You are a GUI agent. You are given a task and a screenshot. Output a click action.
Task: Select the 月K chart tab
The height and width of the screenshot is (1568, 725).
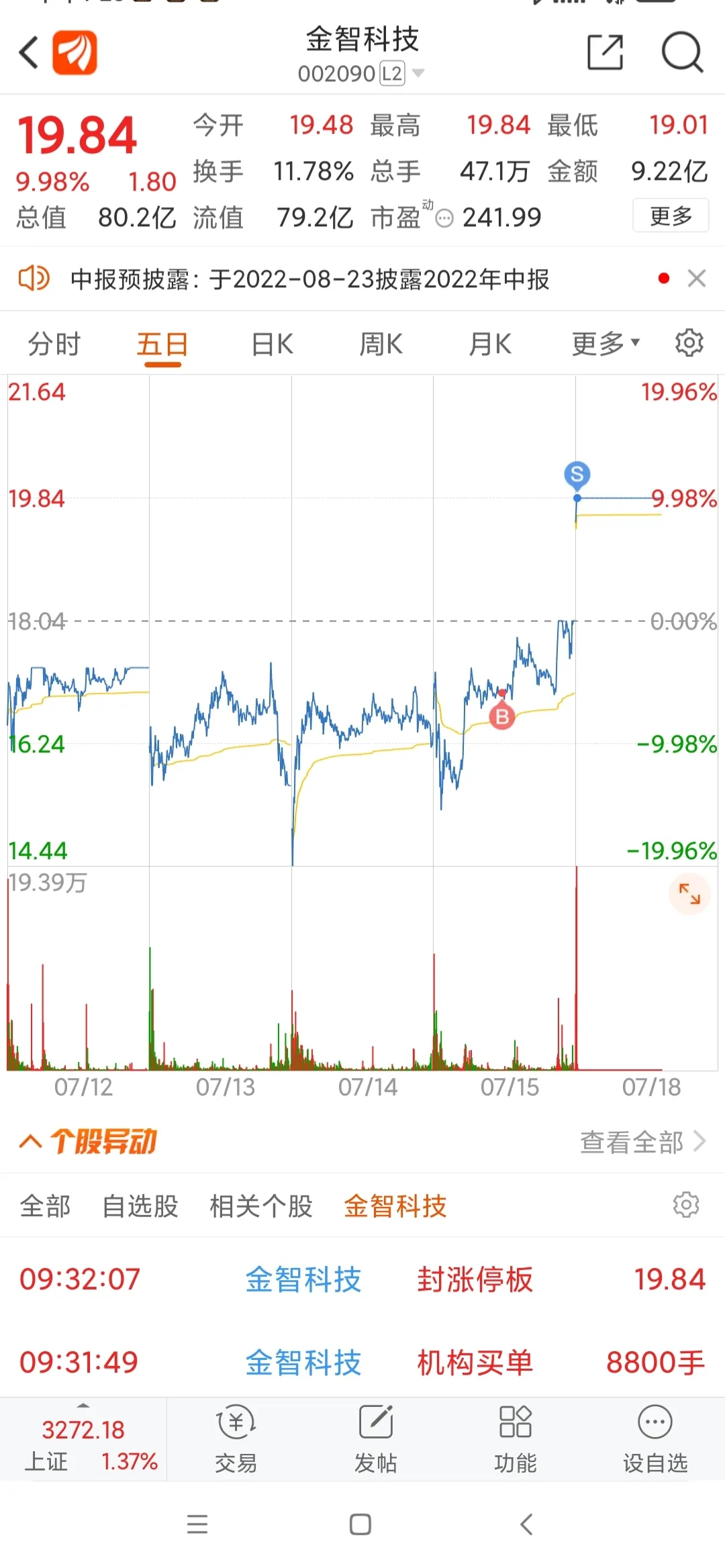point(490,344)
